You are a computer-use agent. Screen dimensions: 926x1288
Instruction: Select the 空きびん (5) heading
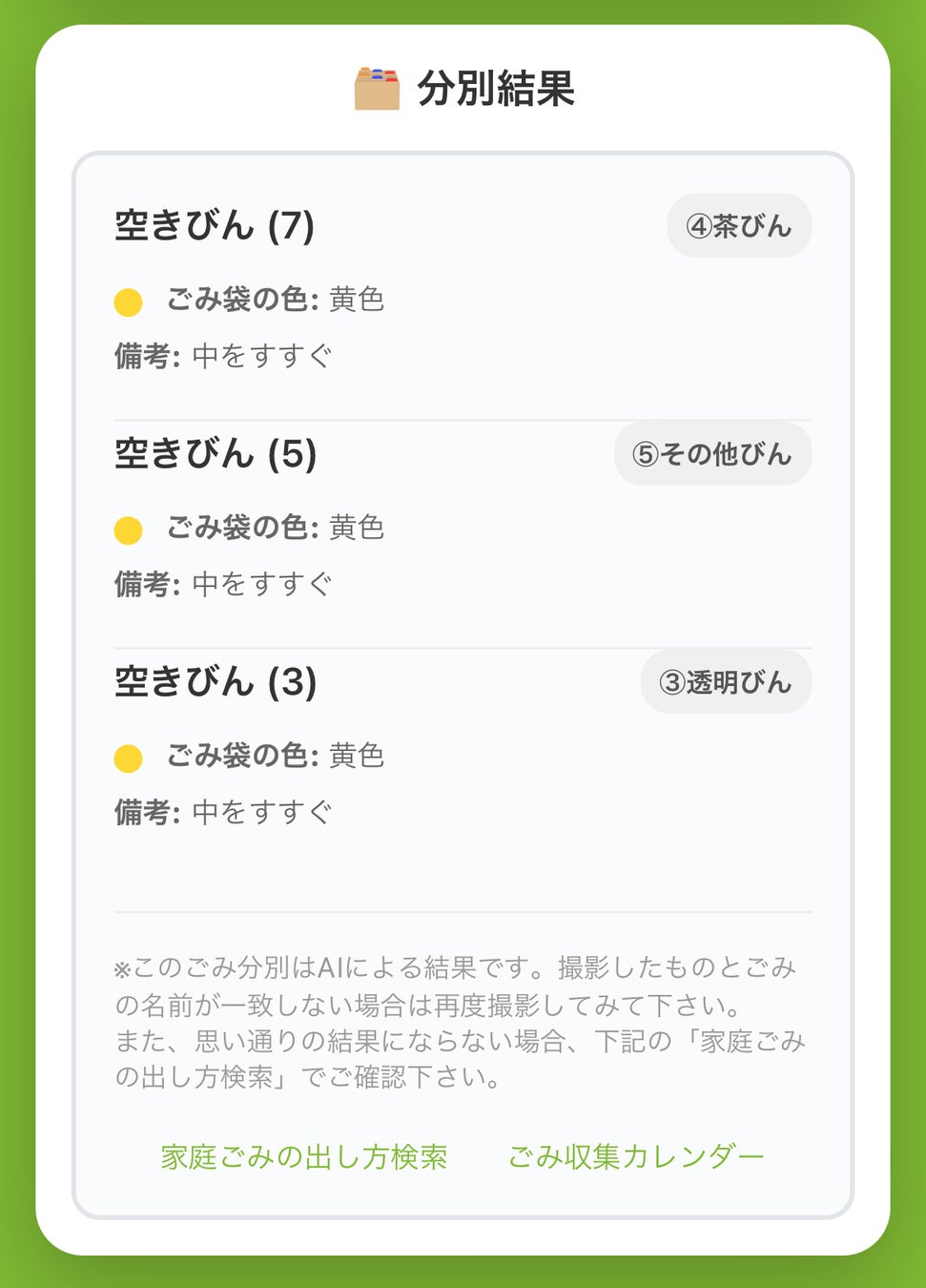[x=216, y=455]
